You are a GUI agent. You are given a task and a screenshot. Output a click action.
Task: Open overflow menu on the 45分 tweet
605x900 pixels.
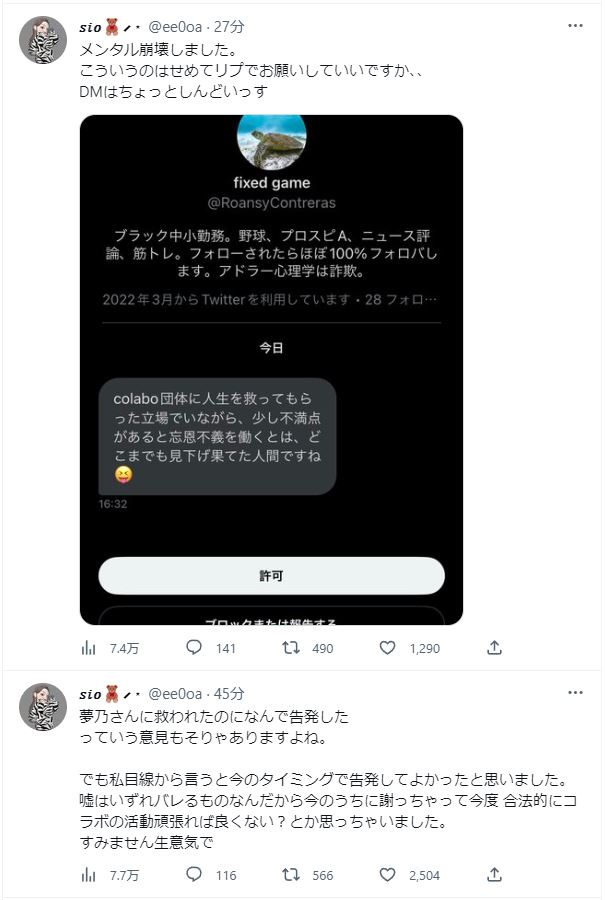click(575, 693)
